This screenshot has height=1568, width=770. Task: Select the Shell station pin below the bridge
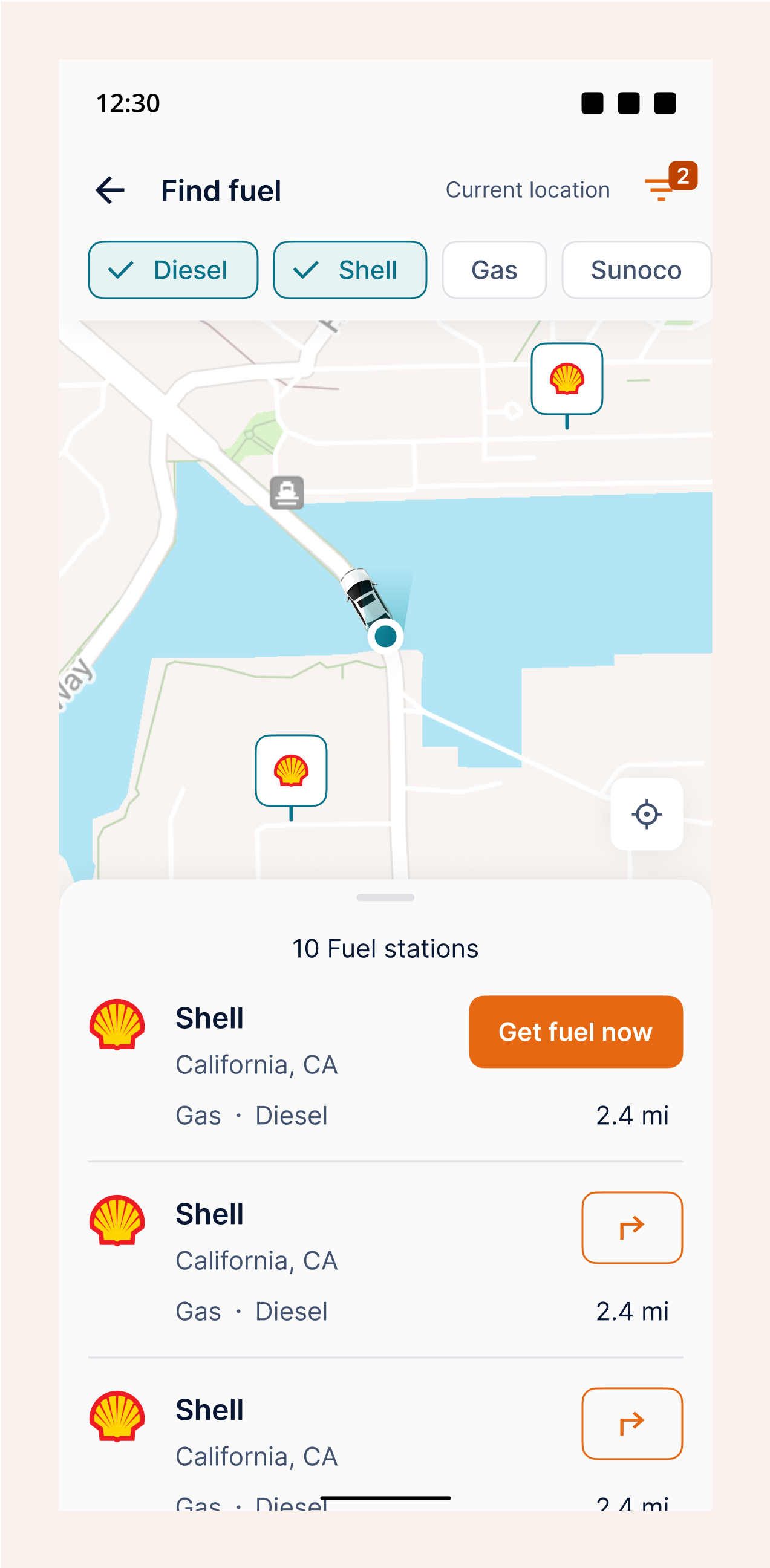[x=291, y=769]
